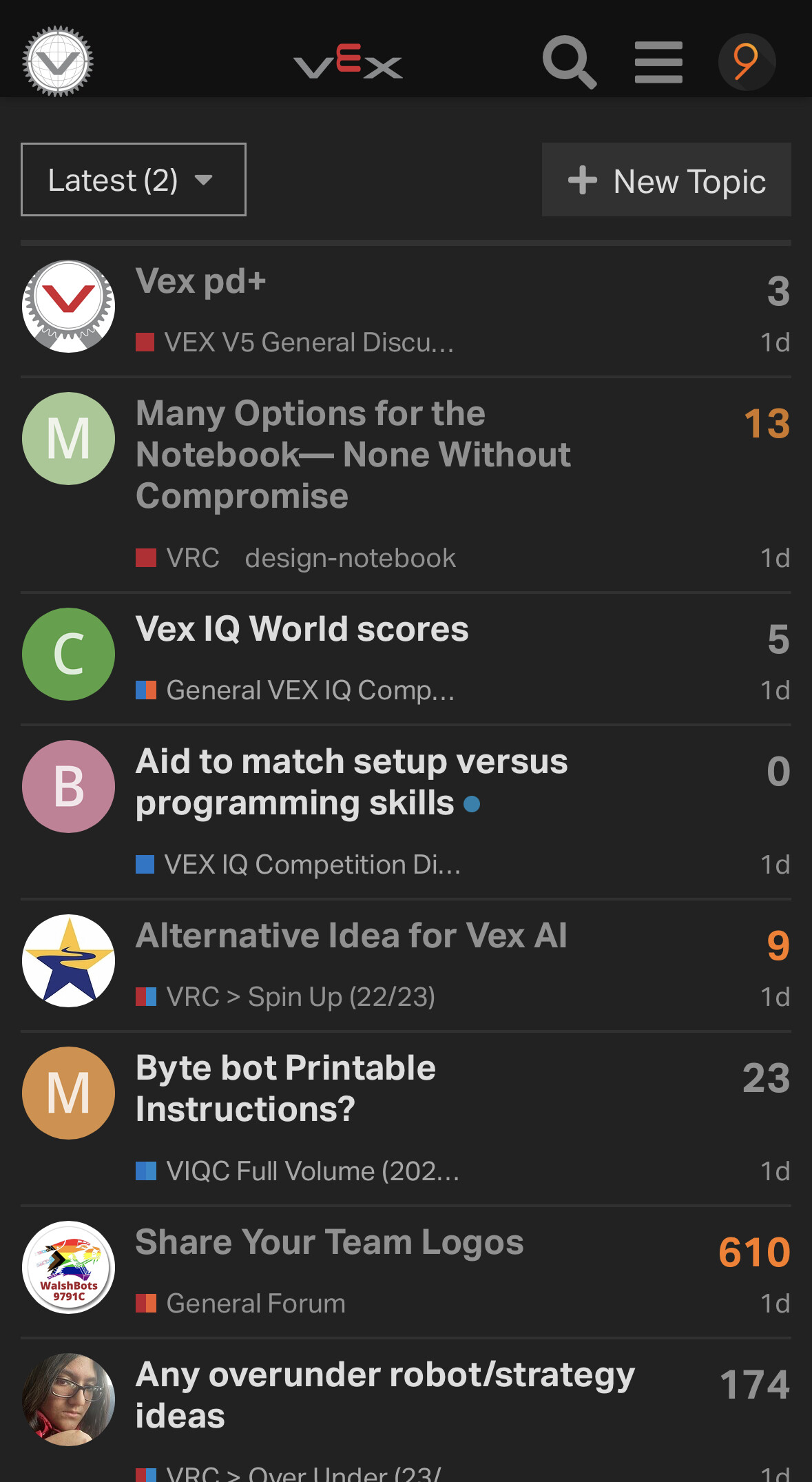Open Share Your Team Logos topic
The width and height of the screenshot is (812, 1482).
pos(329,1242)
